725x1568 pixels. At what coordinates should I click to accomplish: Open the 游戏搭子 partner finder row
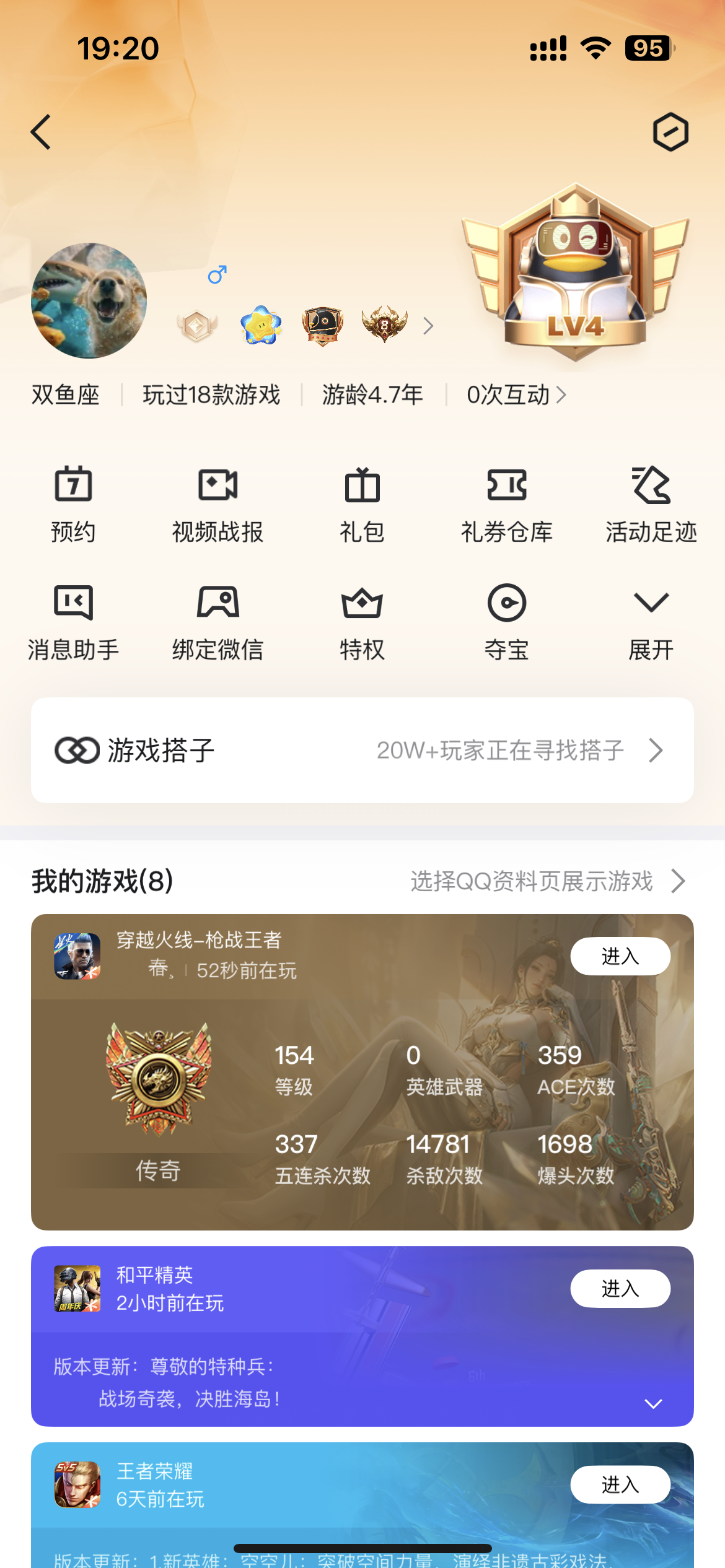point(362,750)
